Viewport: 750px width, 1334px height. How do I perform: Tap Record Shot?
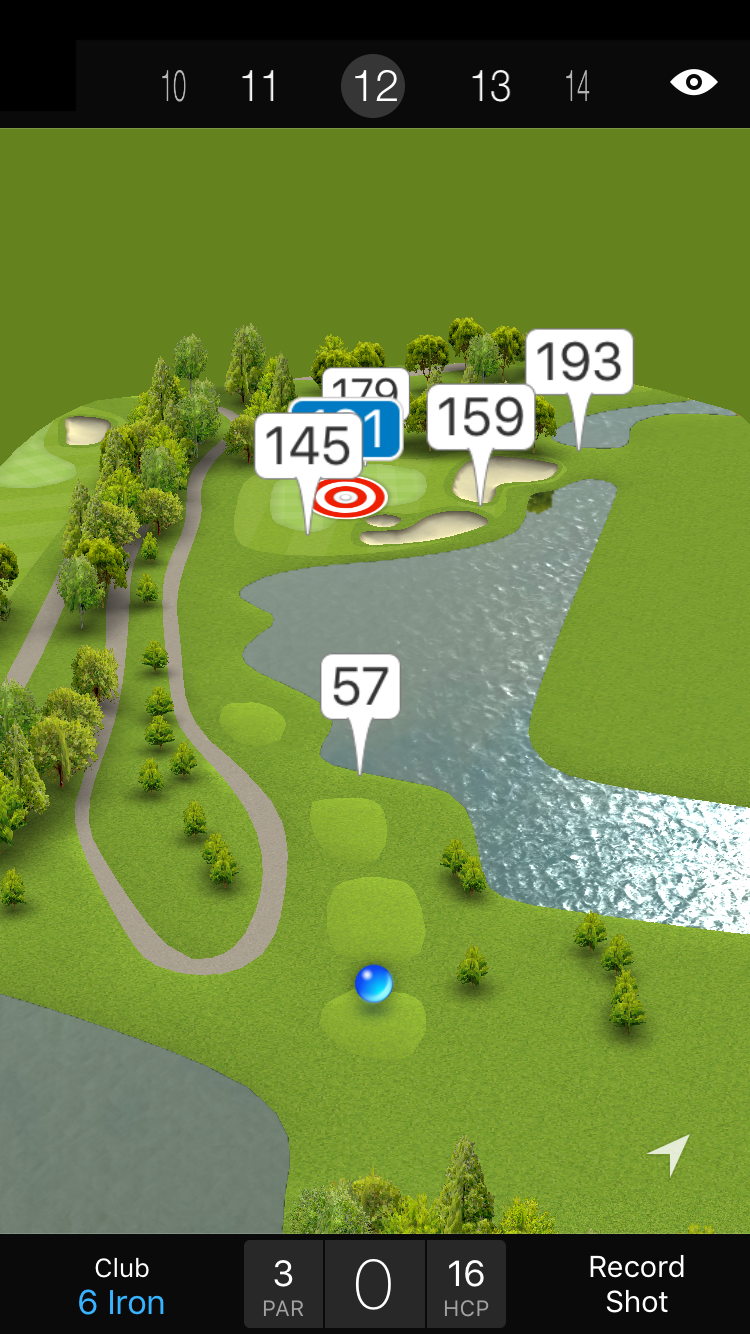coord(636,1284)
